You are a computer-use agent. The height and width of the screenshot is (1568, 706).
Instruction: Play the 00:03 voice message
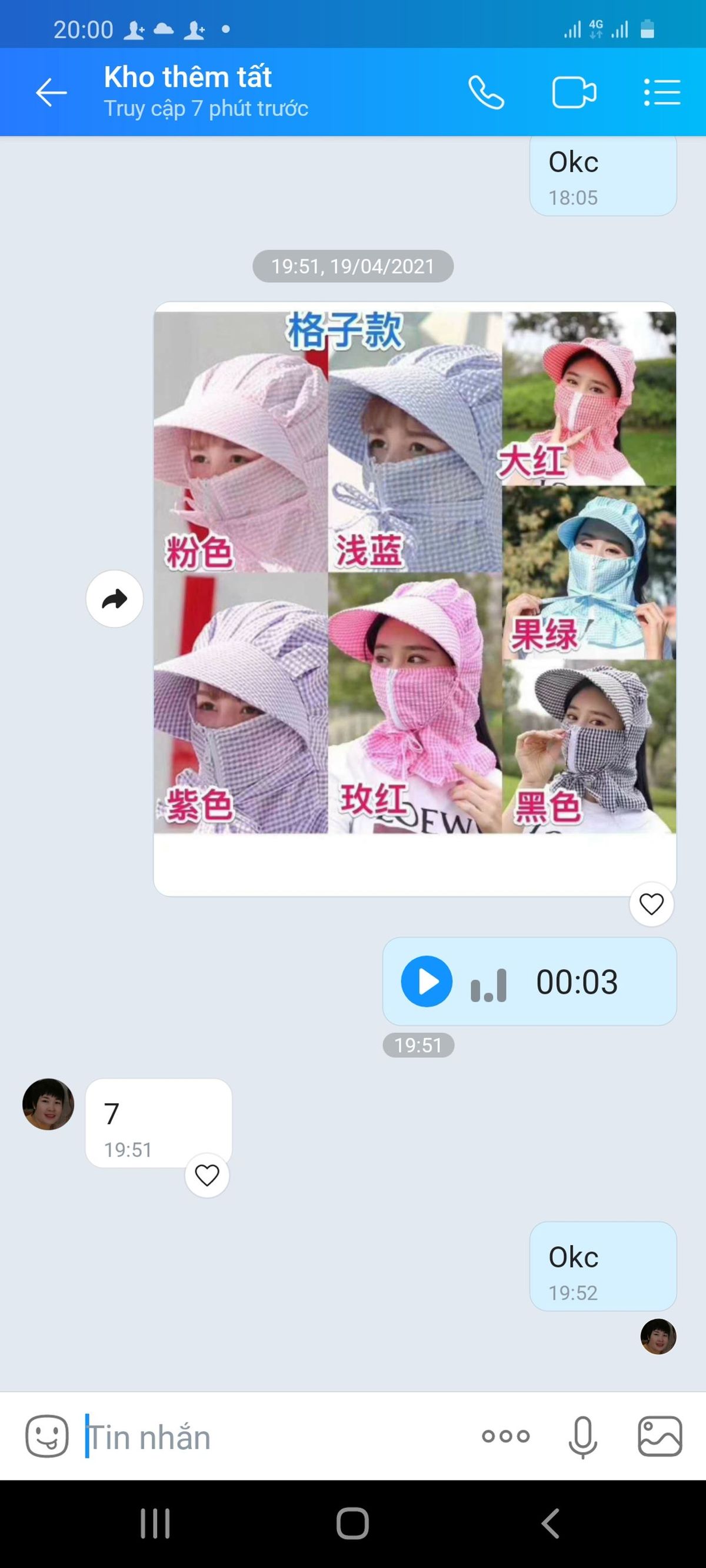coord(427,981)
